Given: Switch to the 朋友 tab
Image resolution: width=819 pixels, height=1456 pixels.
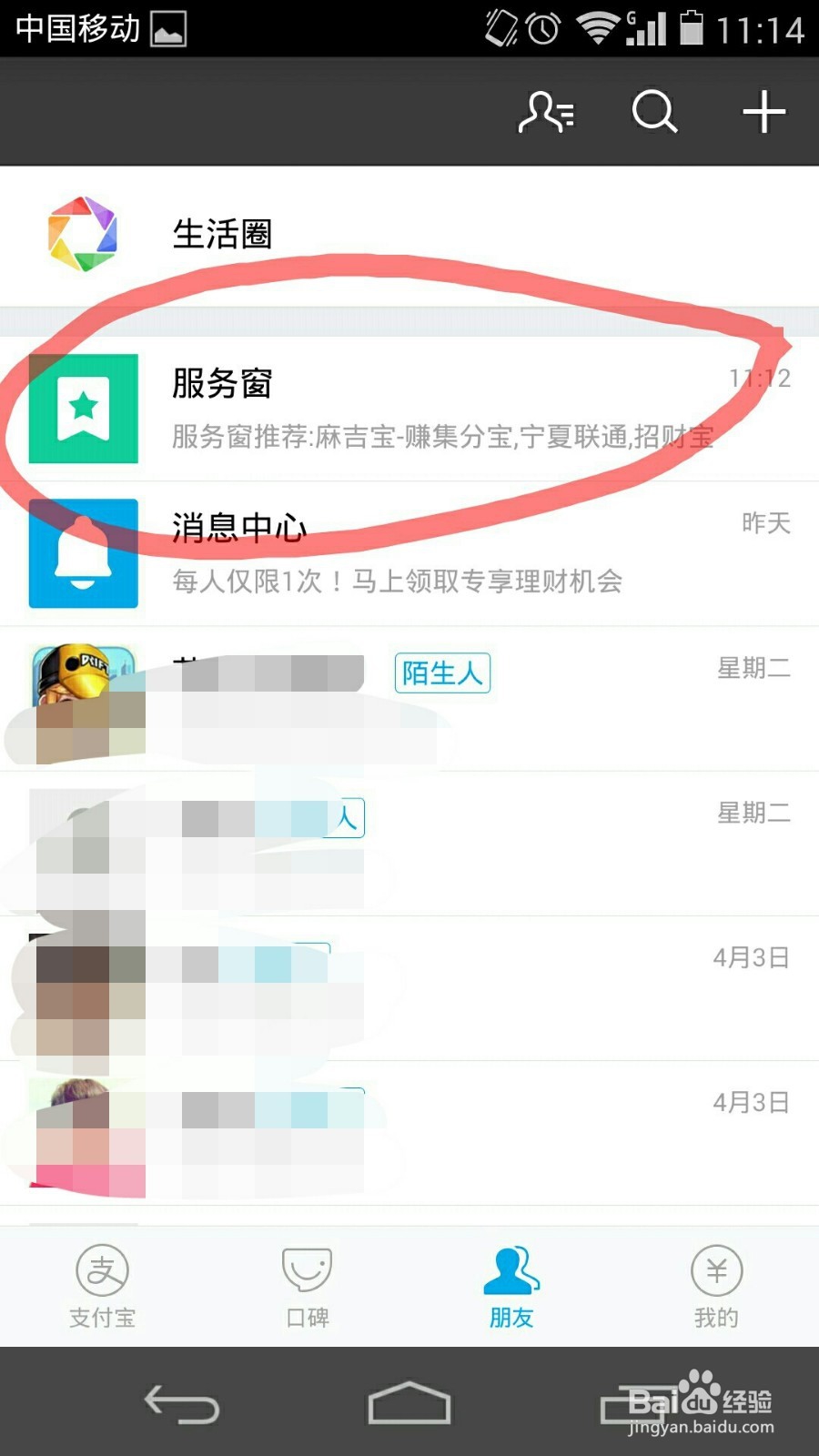Looking at the screenshot, I should pos(511,1285).
